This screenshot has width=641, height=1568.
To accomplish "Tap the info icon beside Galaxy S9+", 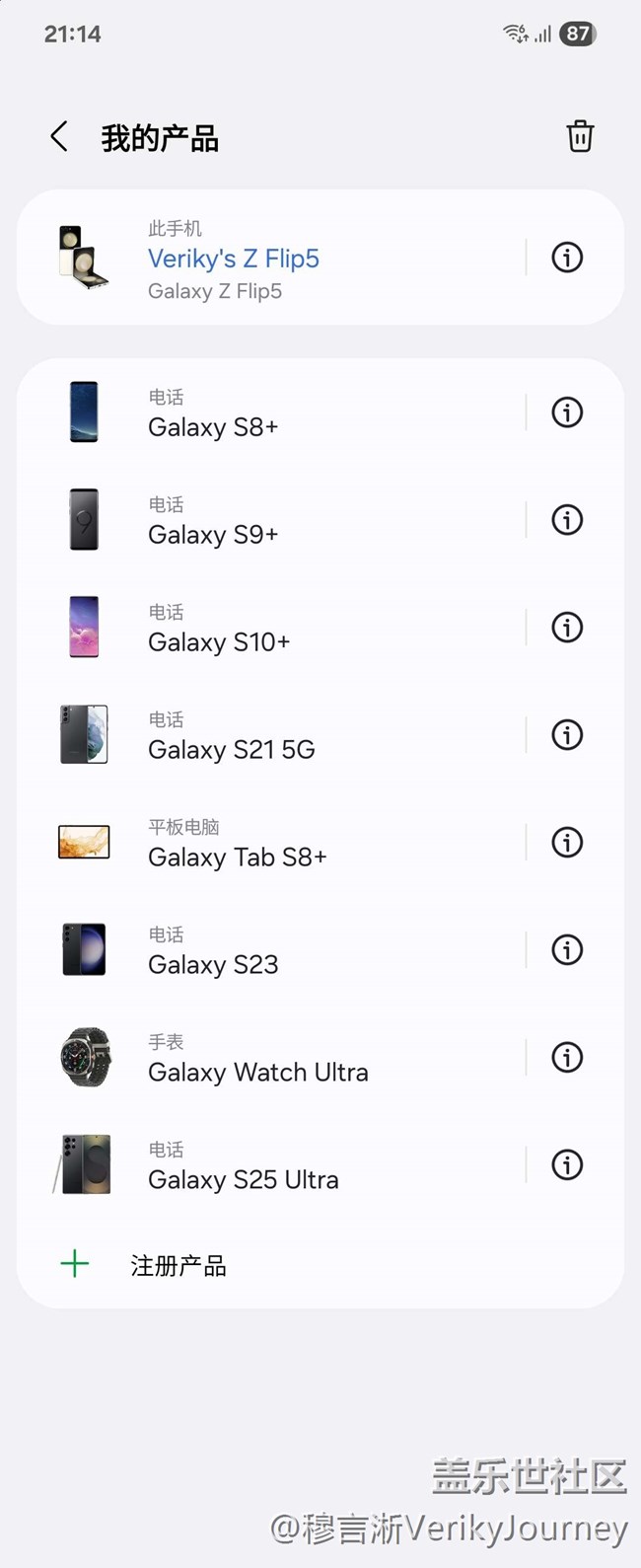I will pyautogui.click(x=567, y=520).
